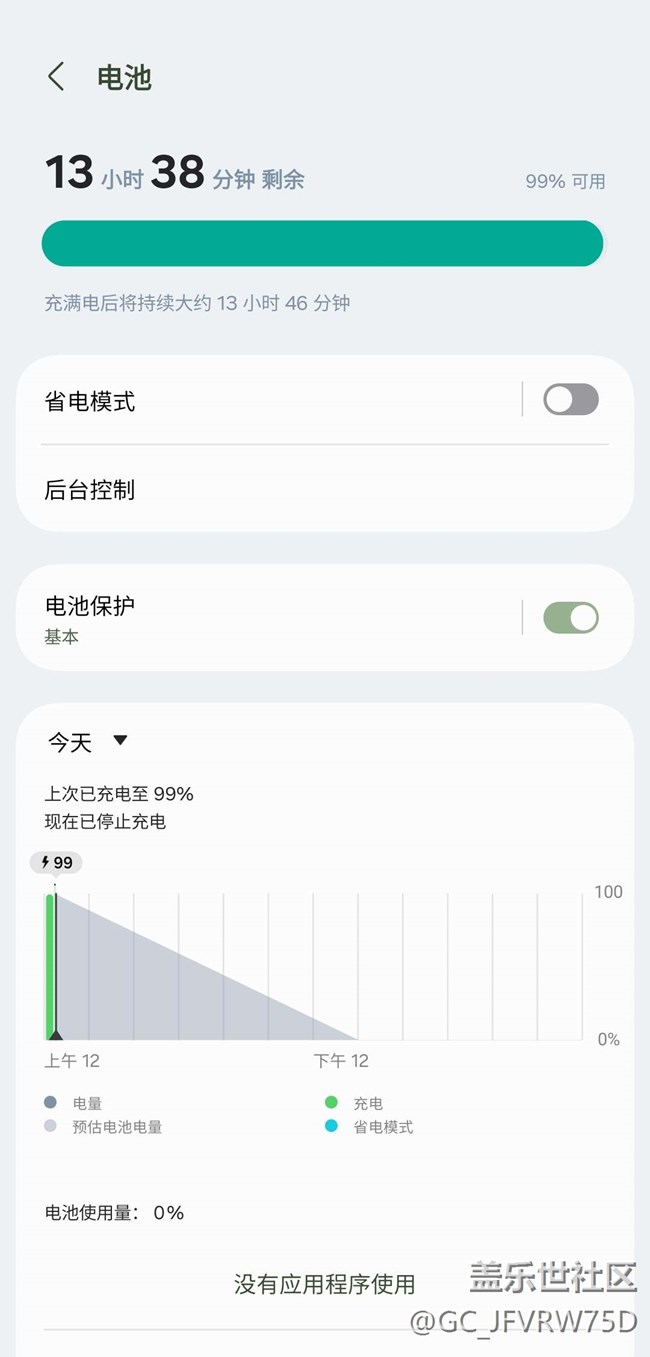This screenshot has width=650, height=1357.
Task: Open the 省电模式 settings row
Action: pos(270,401)
